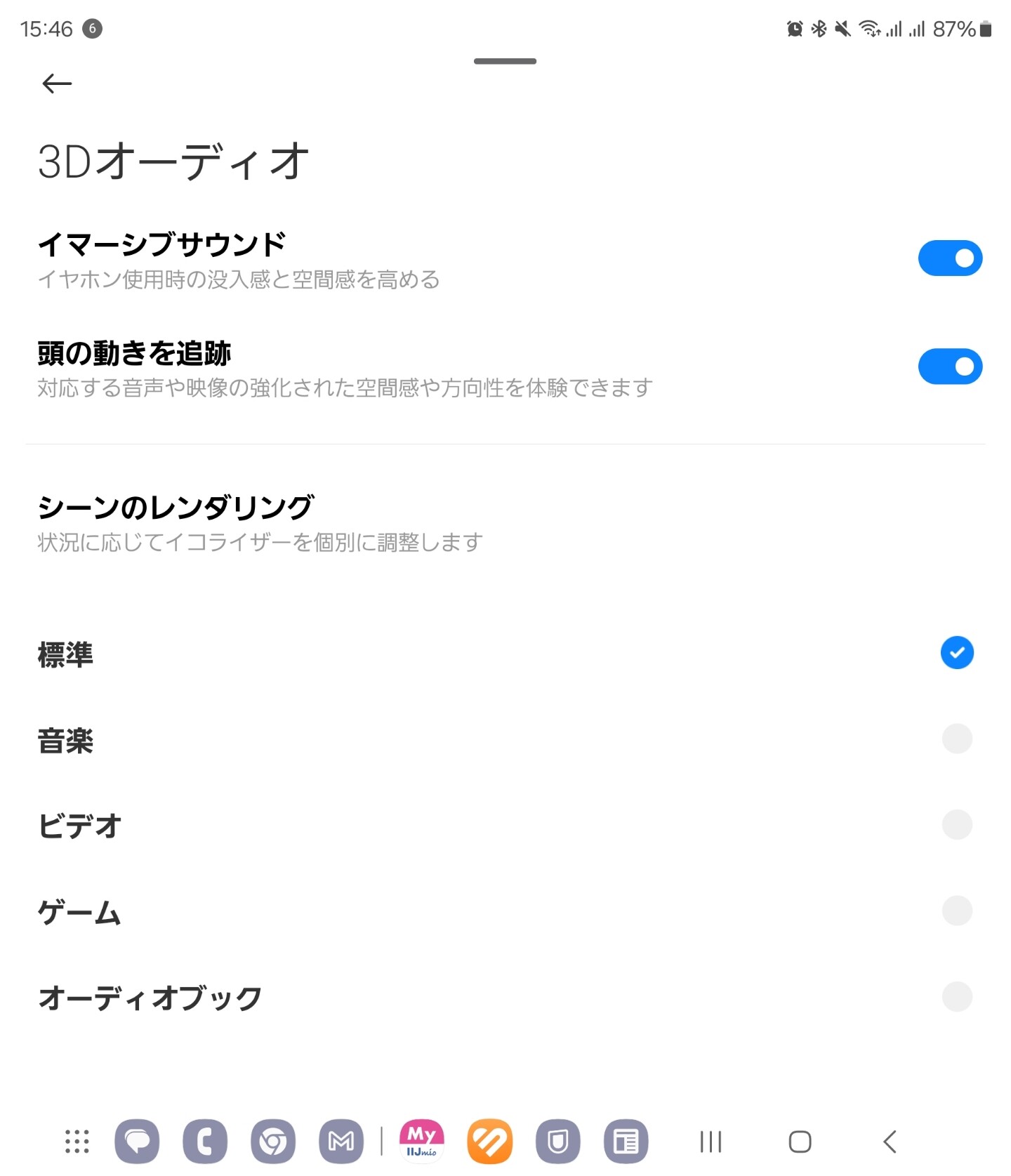The image size is (1011, 1176).
Task: Tap the system back button
Action: tap(890, 1142)
